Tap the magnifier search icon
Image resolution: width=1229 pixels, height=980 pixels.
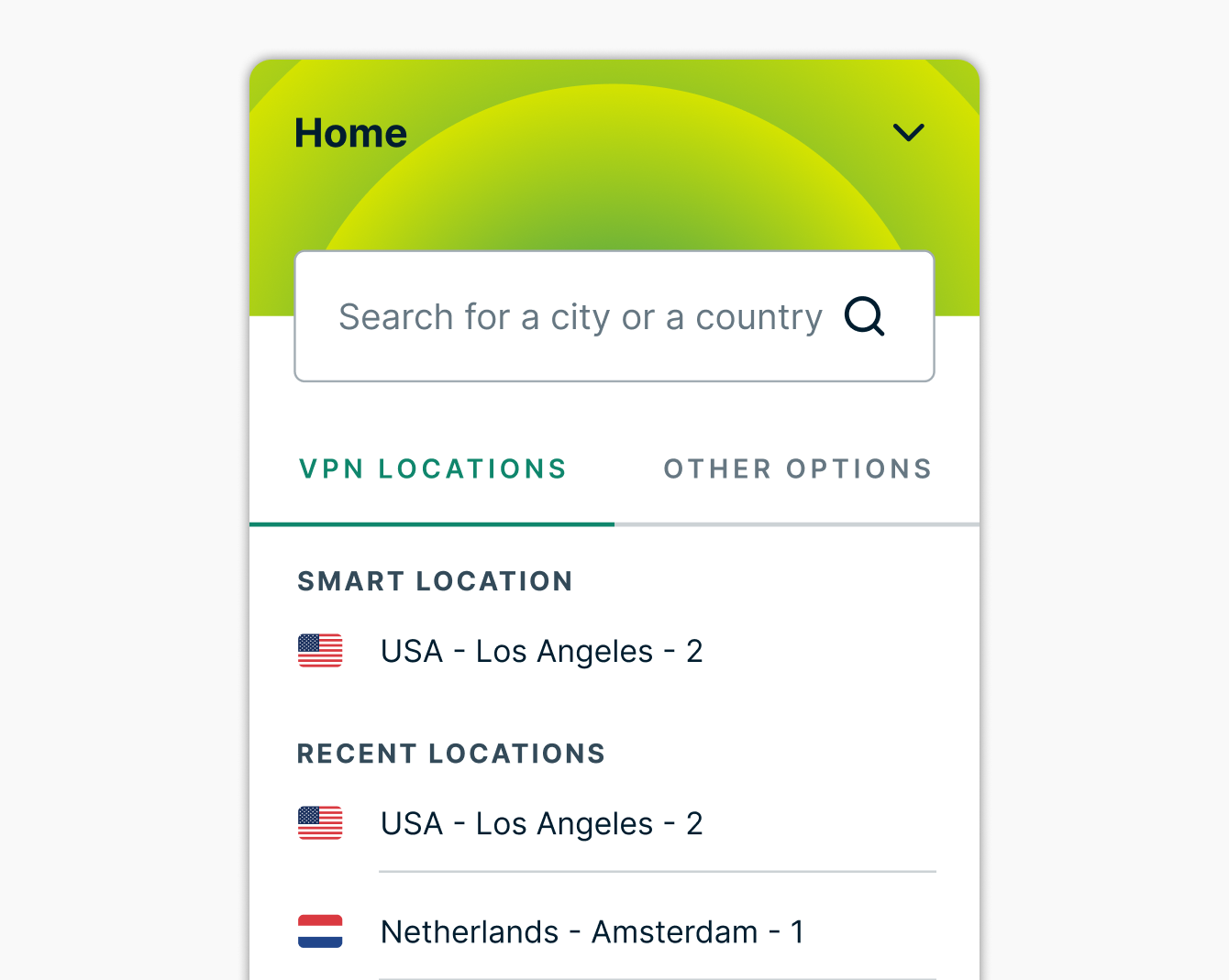[x=864, y=317]
